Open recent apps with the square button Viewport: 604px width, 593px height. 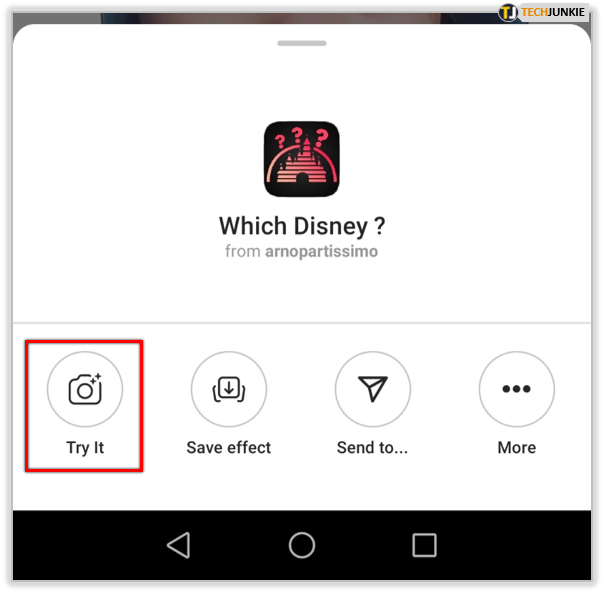(424, 545)
